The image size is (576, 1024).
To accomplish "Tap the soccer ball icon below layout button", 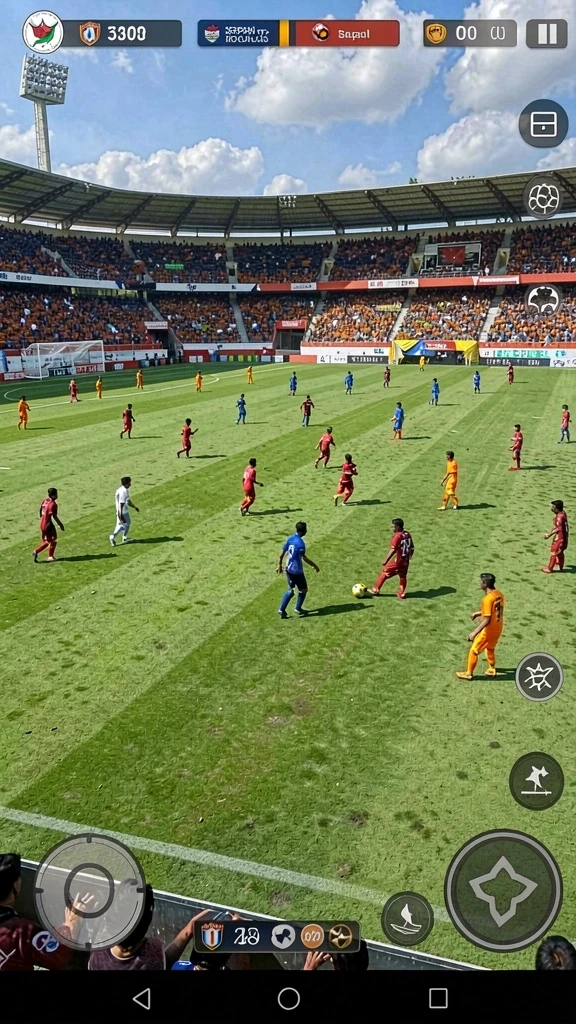I will tap(543, 197).
